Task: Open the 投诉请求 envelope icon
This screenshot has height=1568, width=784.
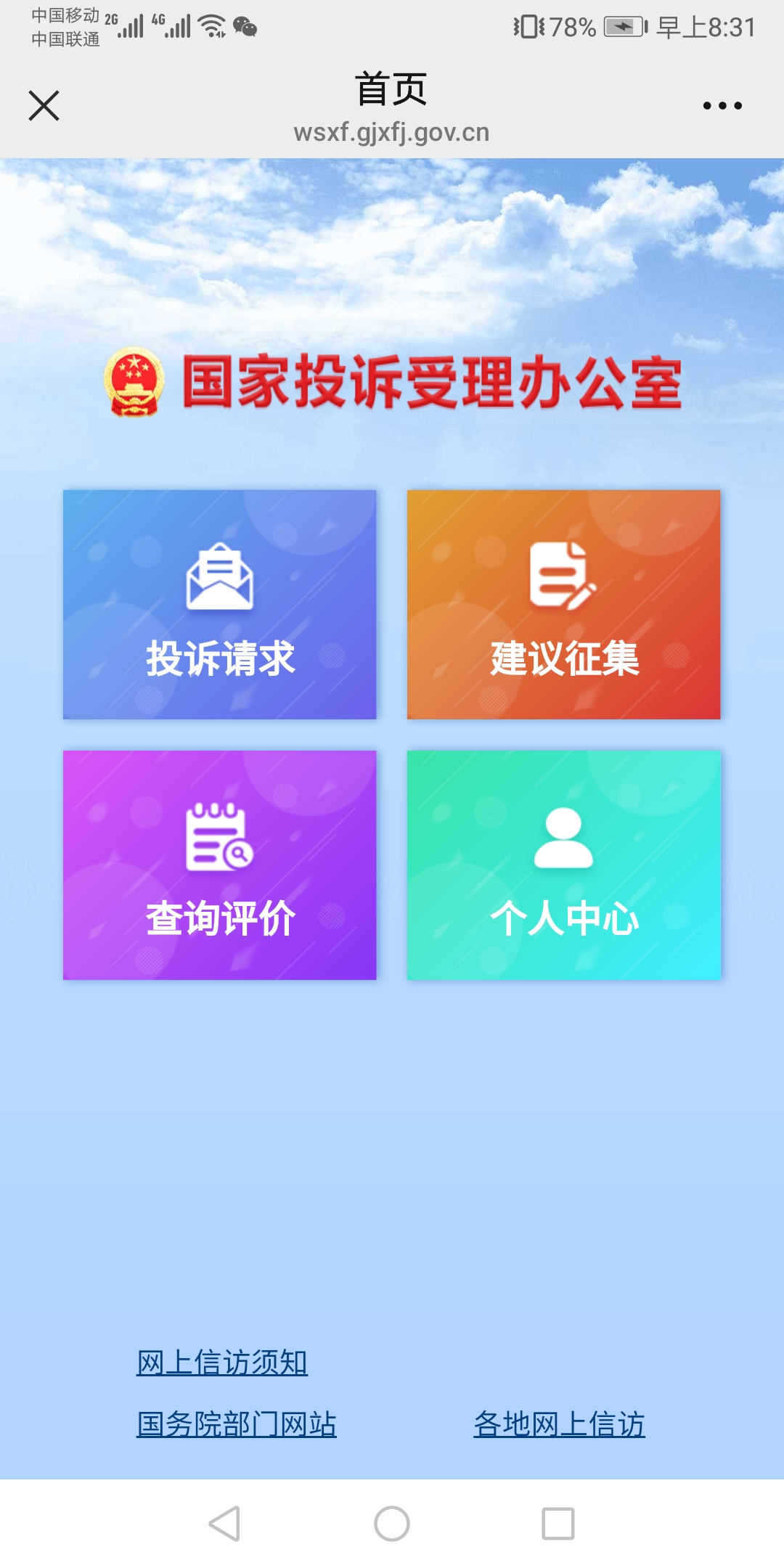Action: tap(219, 577)
